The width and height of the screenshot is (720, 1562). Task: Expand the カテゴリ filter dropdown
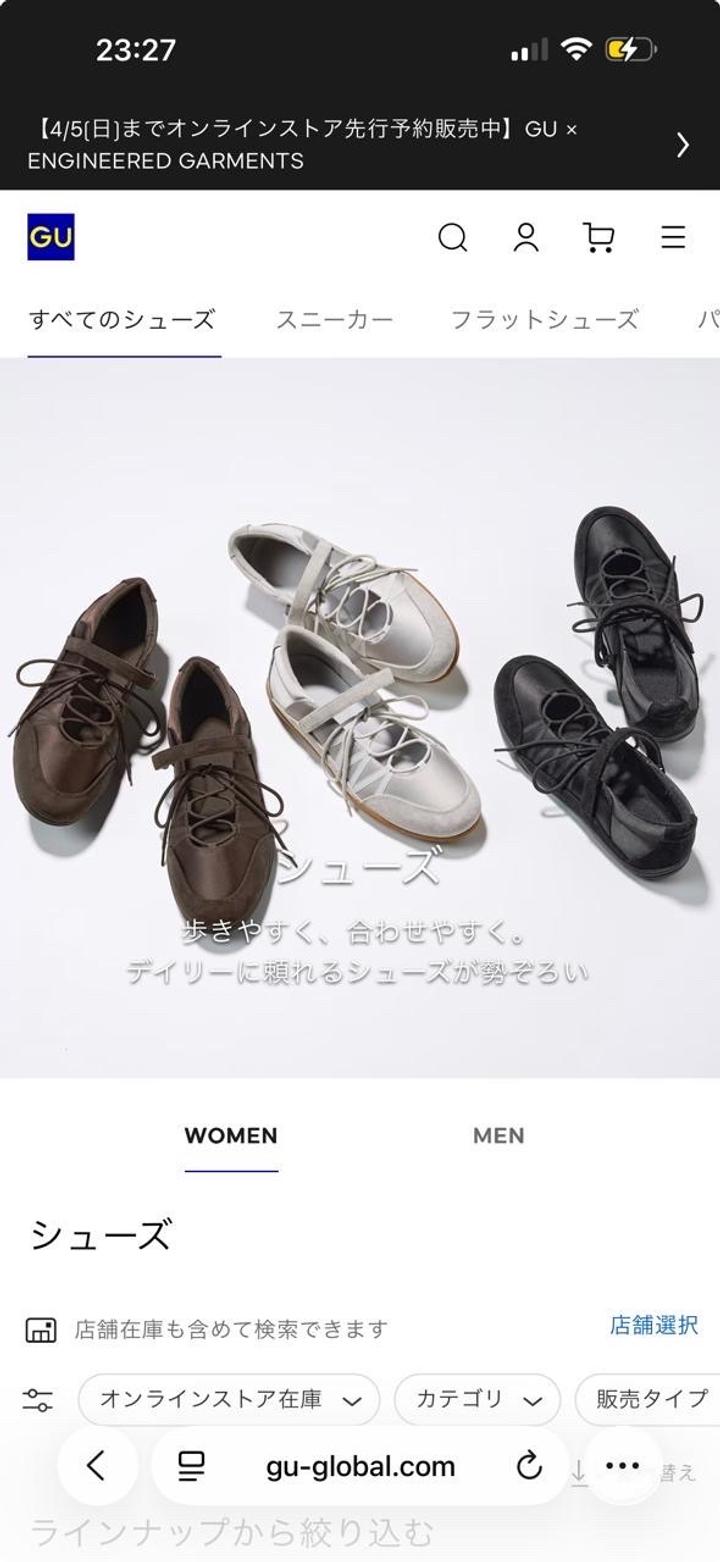tap(477, 1399)
